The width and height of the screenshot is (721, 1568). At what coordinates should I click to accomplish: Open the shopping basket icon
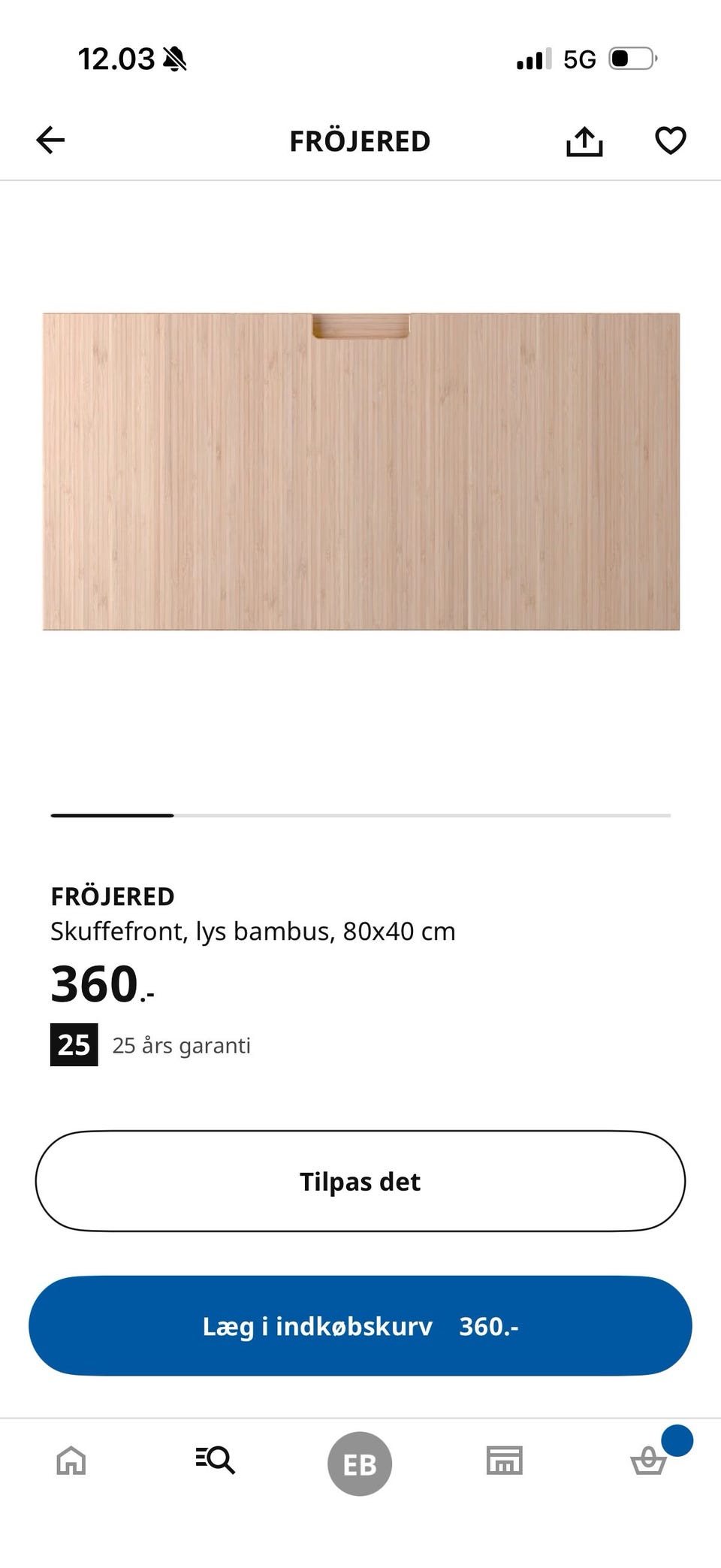click(647, 1463)
